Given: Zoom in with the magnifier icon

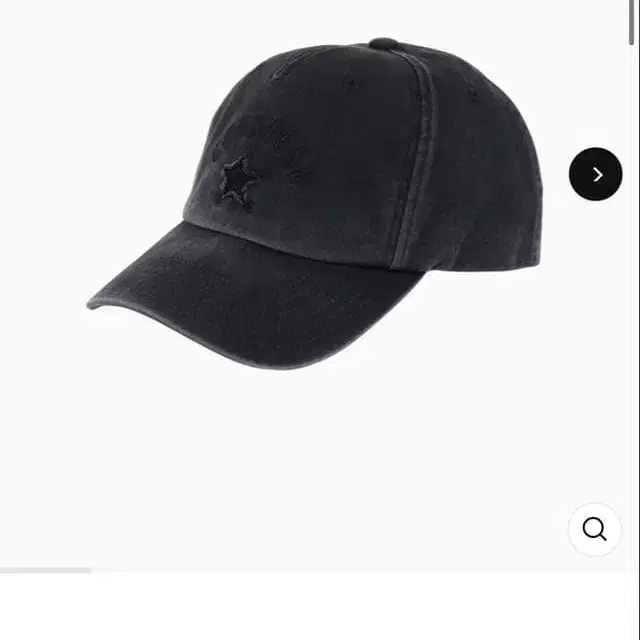Looking at the screenshot, I should point(594,529).
